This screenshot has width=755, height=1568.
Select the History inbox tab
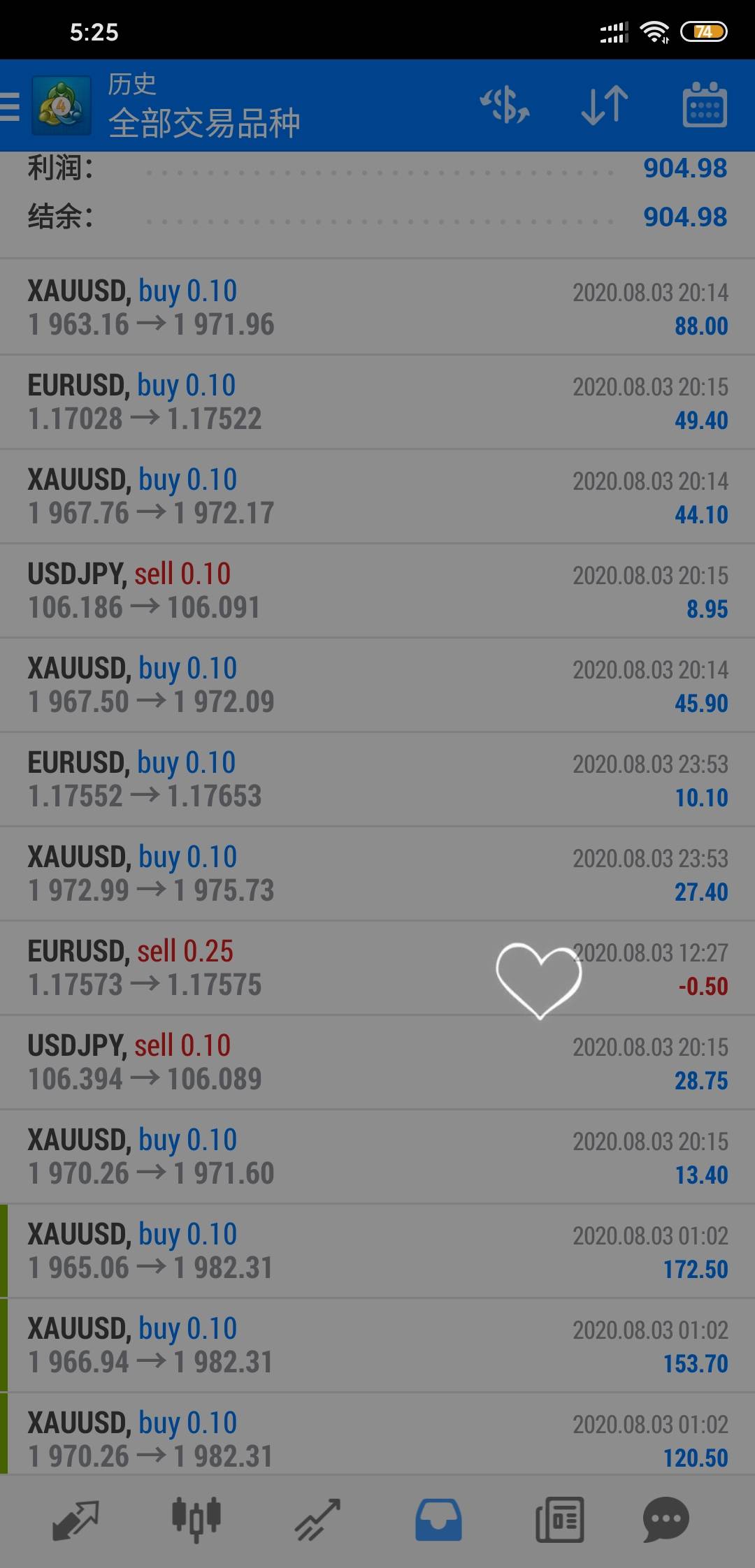pyautogui.click(x=438, y=1519)
